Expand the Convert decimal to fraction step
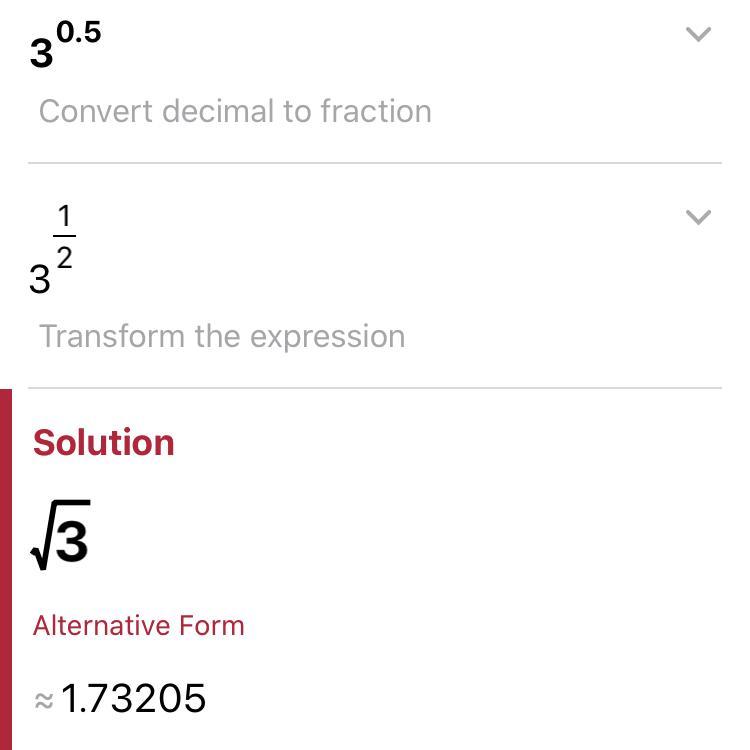 point(698,35)
